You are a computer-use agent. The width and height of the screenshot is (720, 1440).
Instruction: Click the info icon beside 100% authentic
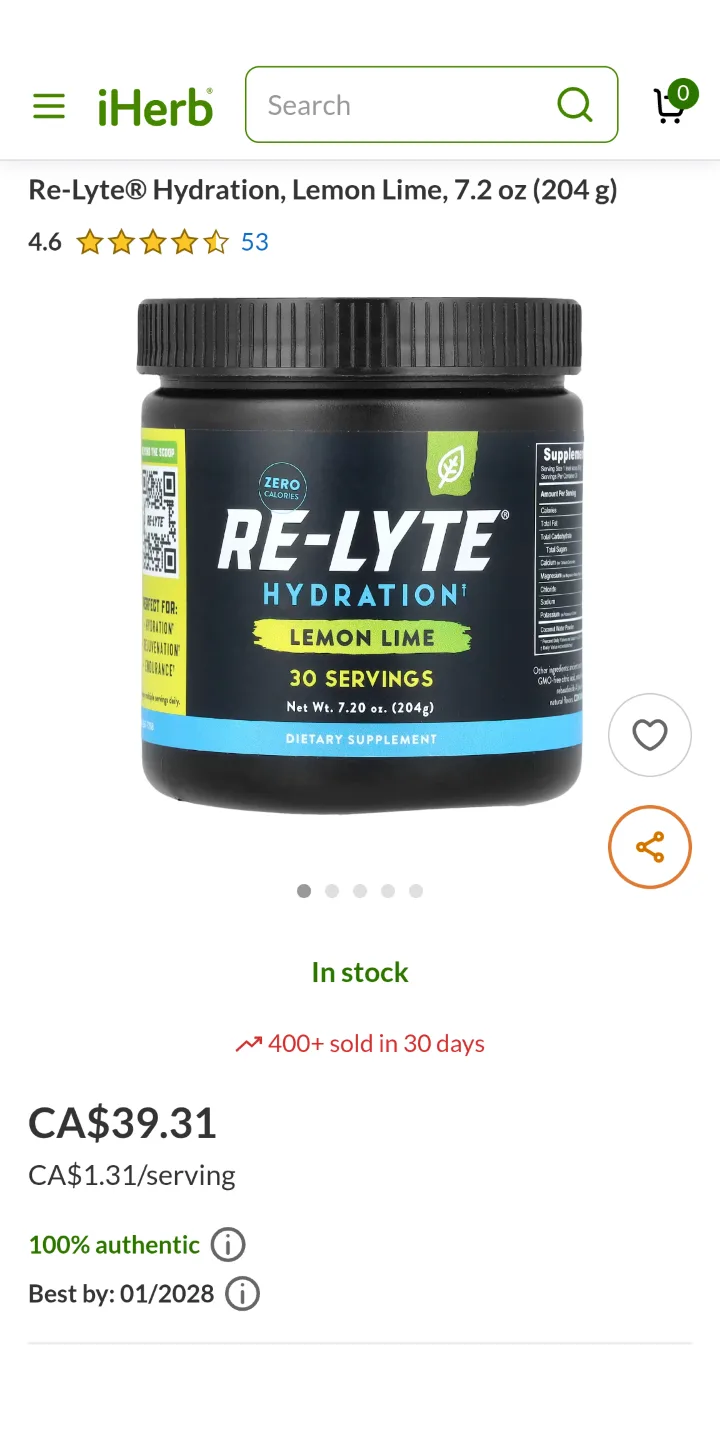(228, 1244)
